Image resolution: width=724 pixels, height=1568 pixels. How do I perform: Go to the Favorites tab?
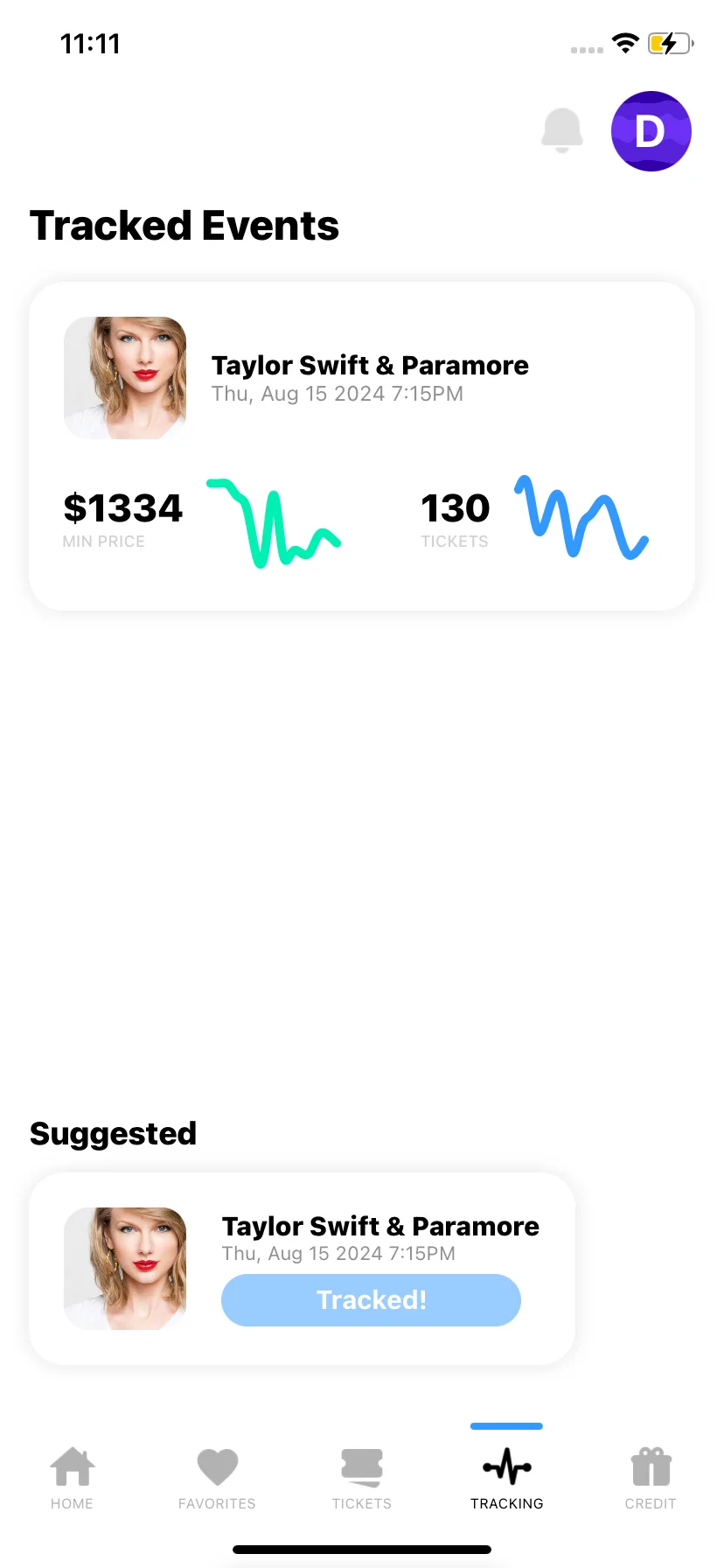[217, 1478]
